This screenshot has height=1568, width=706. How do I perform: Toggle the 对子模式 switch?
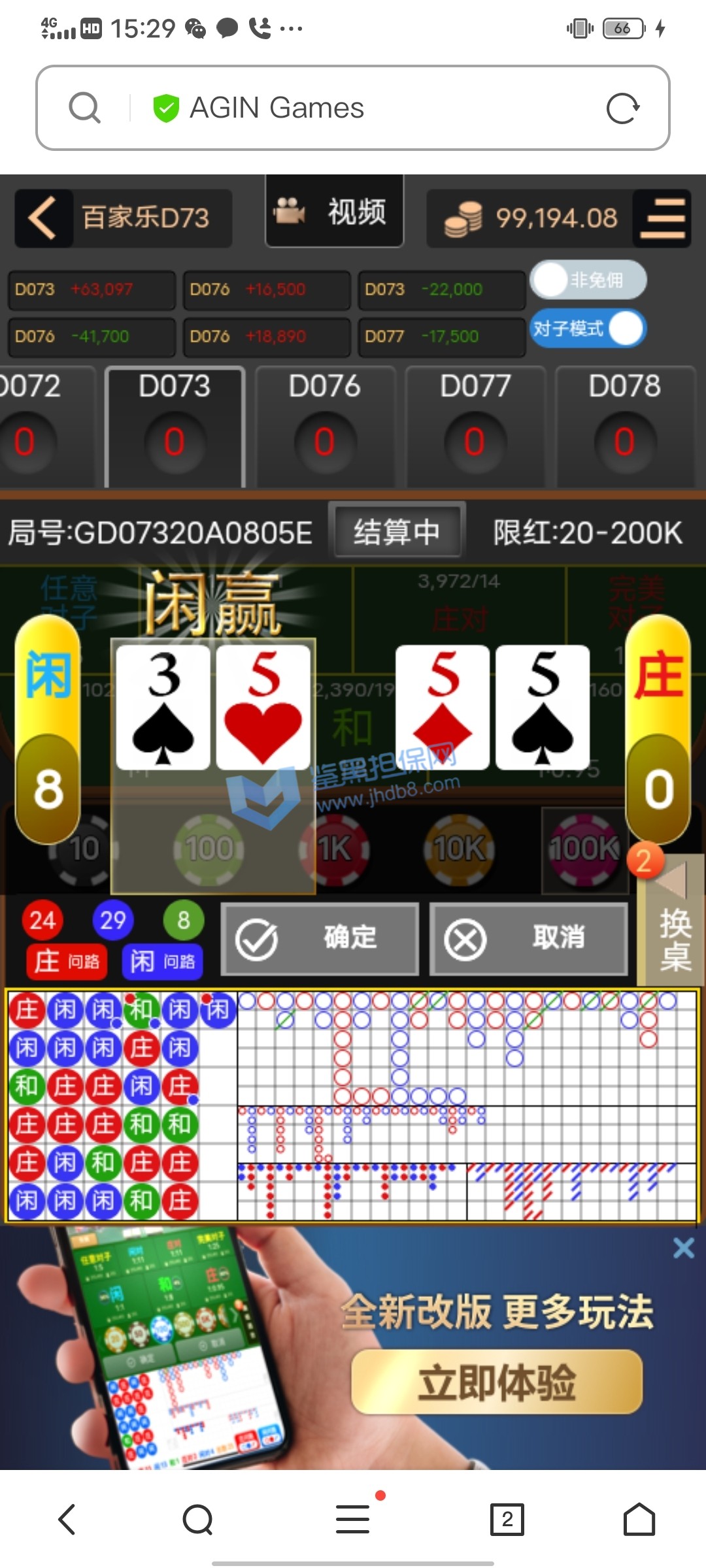pyautogui.click(x=588, y=329)
